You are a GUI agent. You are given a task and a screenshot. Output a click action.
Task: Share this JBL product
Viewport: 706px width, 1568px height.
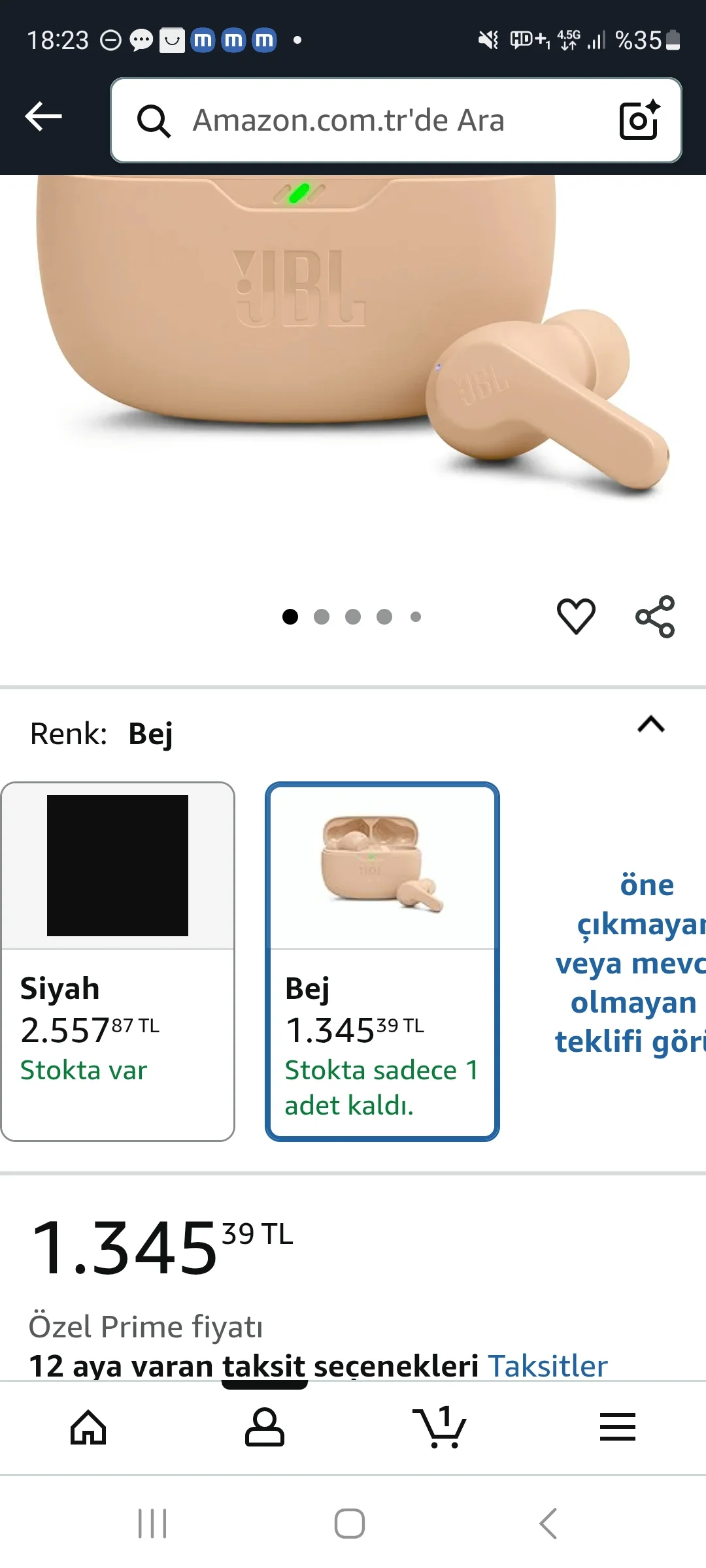[655, 616]
